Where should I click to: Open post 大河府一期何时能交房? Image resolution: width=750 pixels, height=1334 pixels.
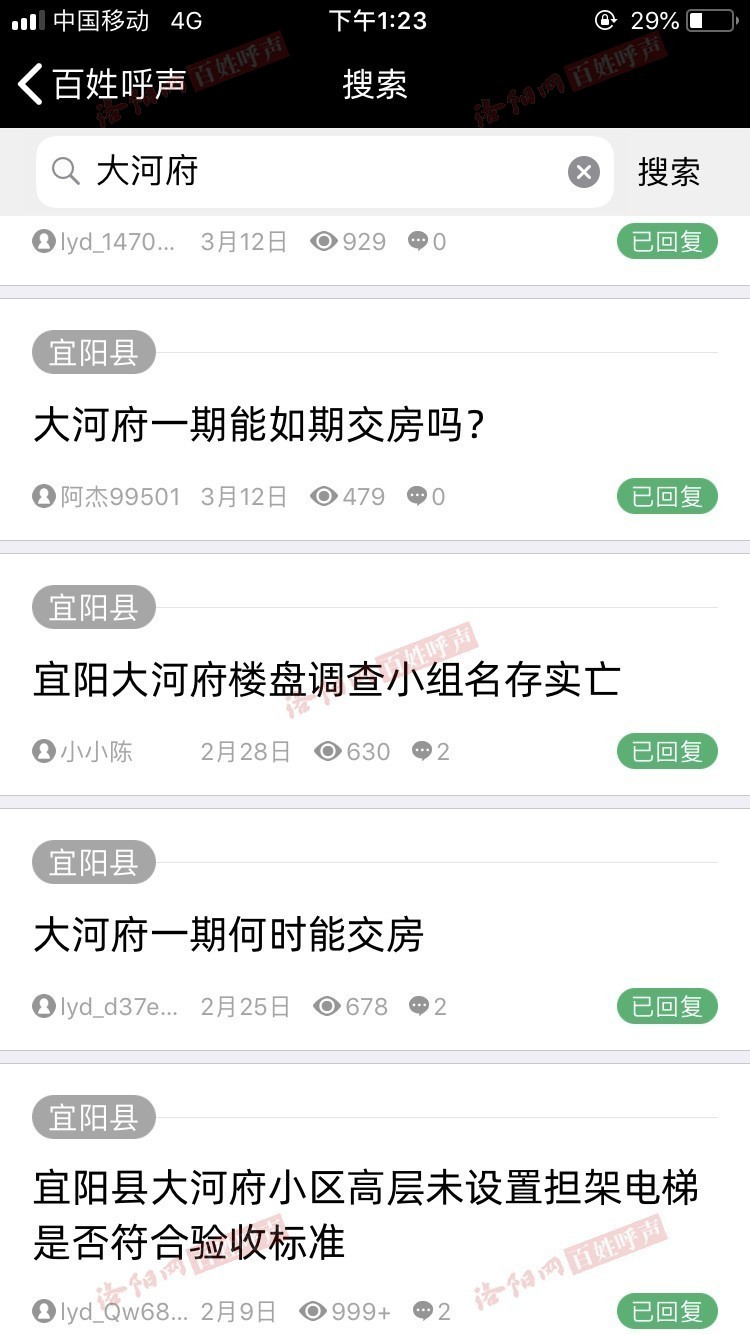coord(229,935)
